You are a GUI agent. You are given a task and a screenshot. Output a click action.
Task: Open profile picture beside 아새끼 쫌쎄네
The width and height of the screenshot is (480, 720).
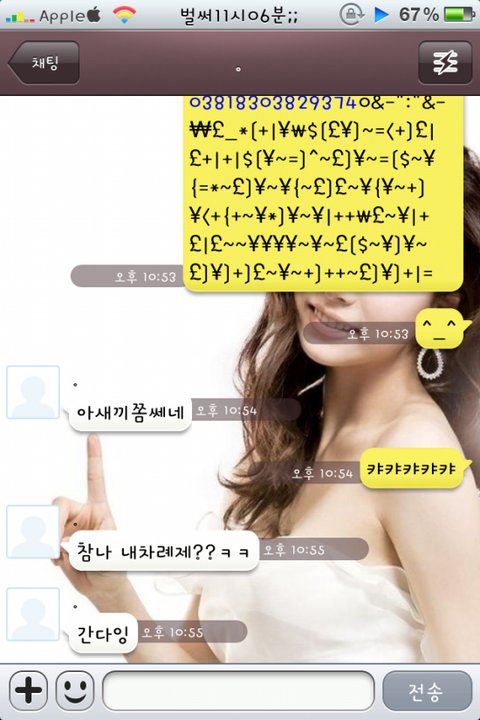33,392
